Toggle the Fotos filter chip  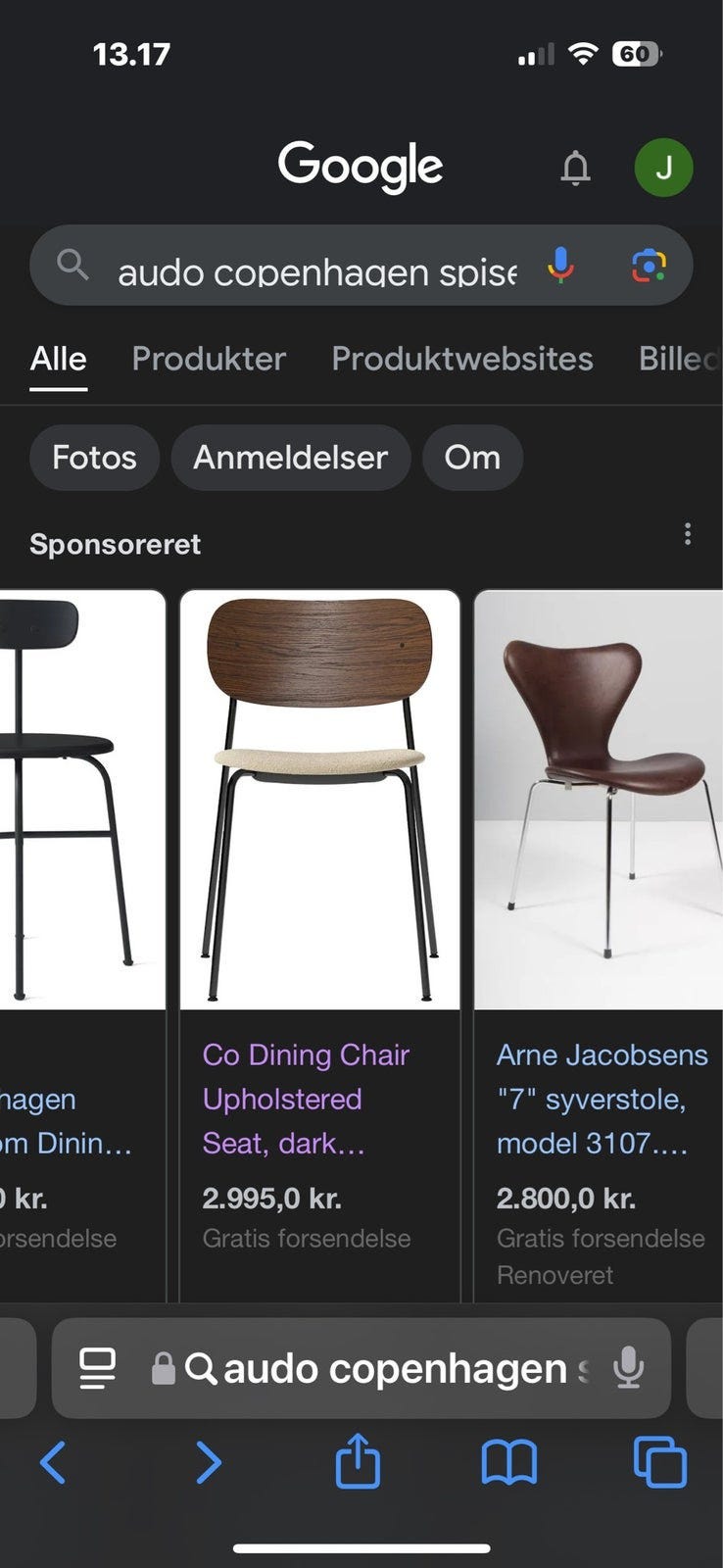(x=94, y=457)
